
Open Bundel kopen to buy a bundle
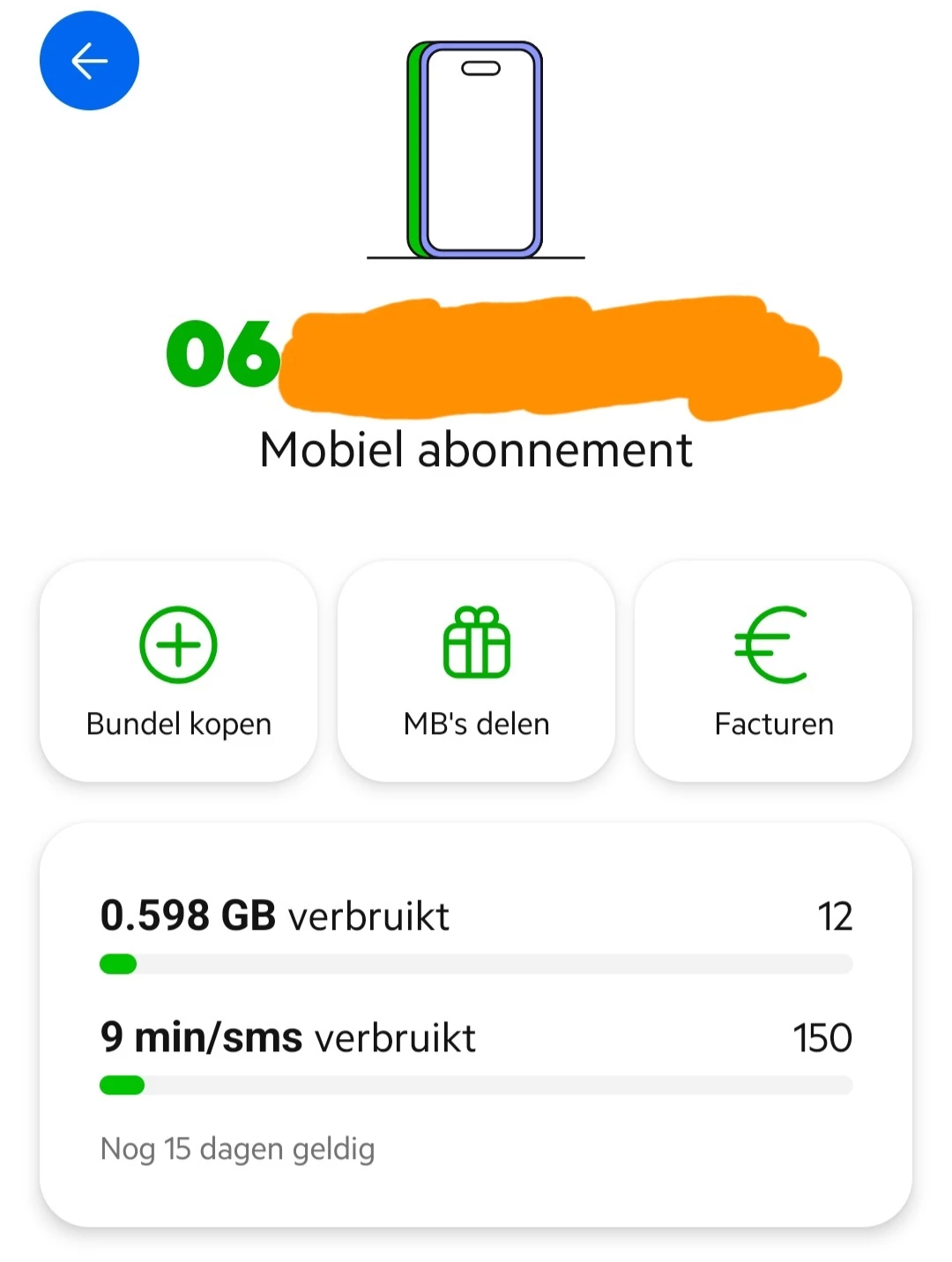tap(178, 672)
